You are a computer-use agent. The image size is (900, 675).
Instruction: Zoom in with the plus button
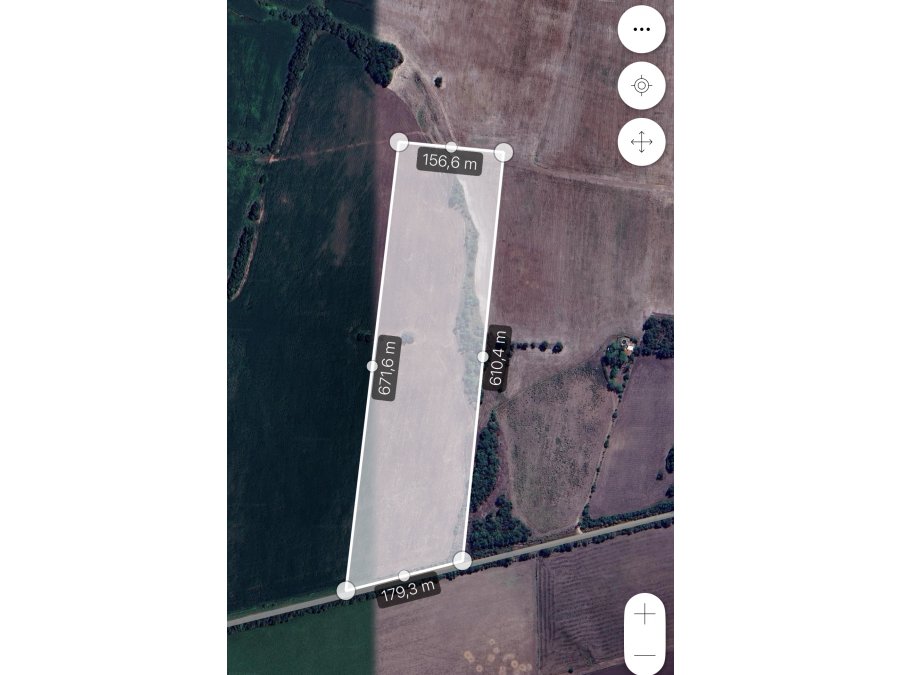click(645, 614)
